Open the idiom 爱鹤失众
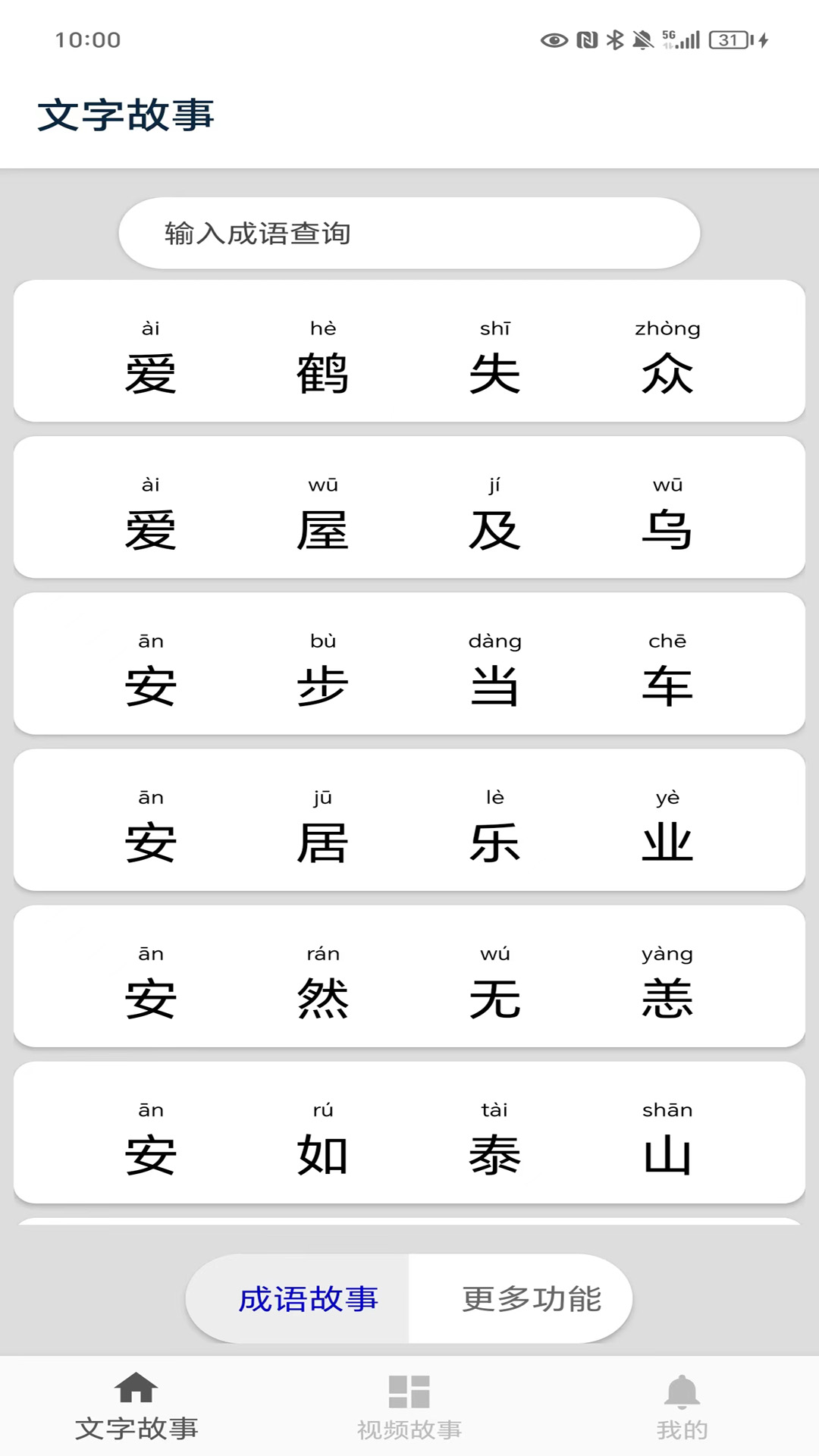Image resolution: width=819 pixels, height=1456 pixels. [x=409, y=350]
